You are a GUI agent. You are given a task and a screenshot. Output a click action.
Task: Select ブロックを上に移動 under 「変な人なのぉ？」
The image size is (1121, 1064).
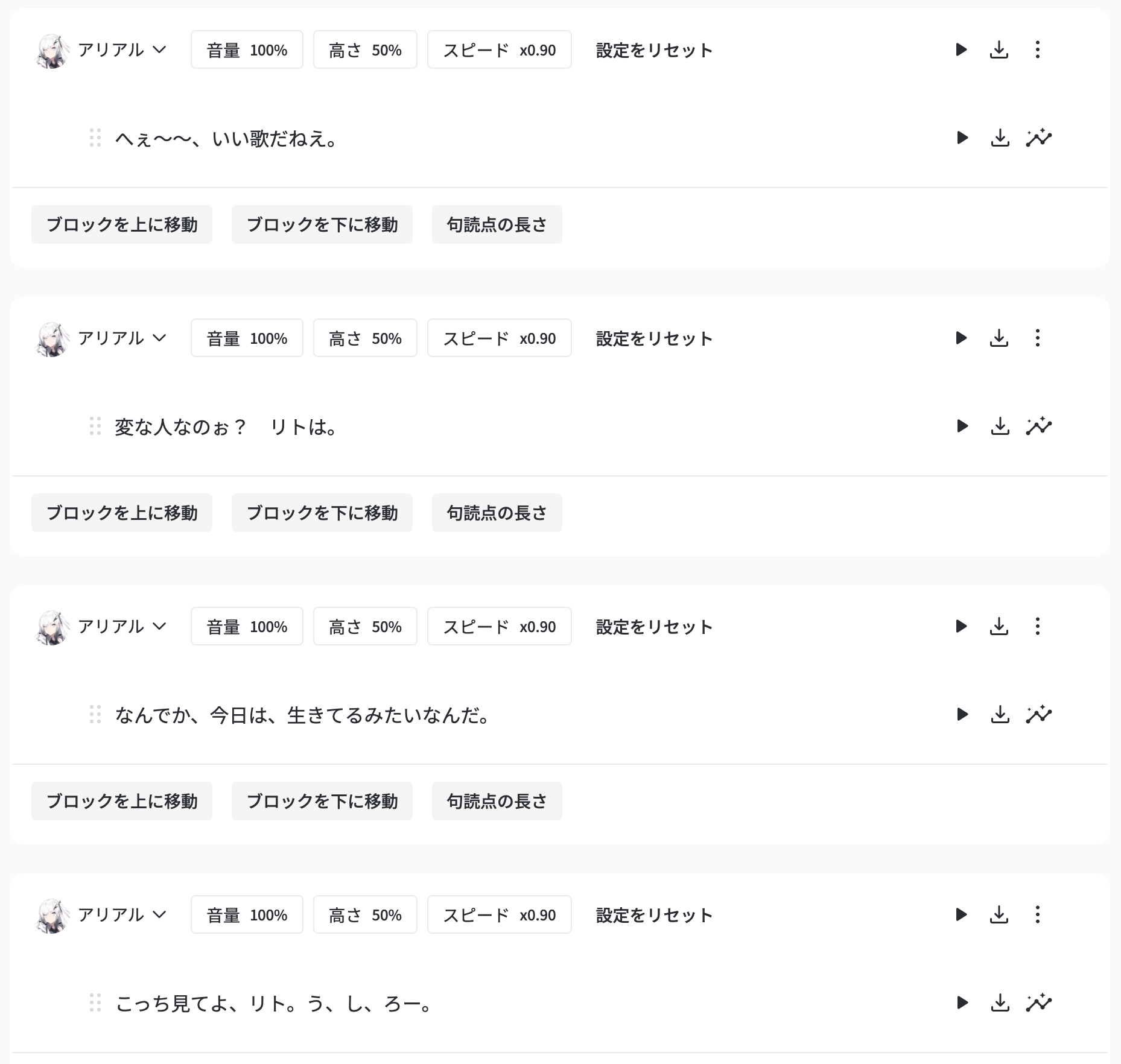click(x=122, y=513)
